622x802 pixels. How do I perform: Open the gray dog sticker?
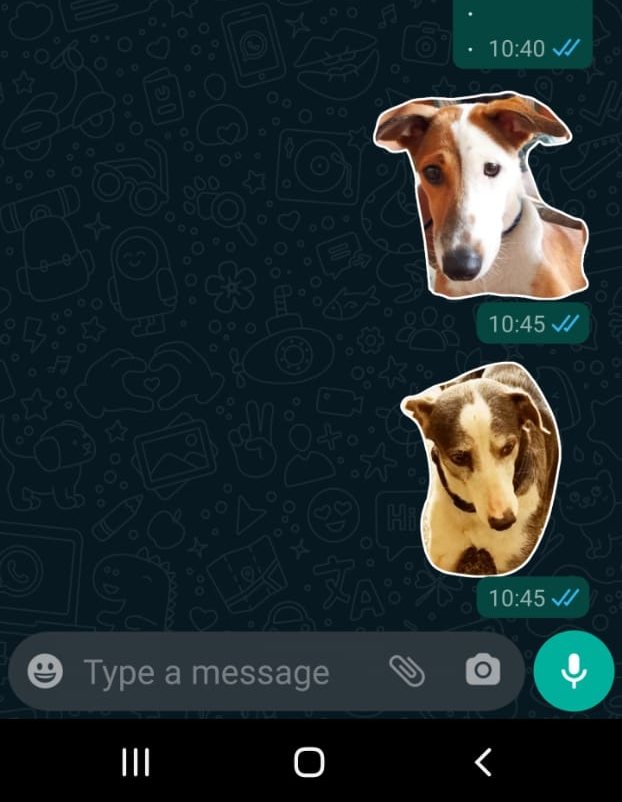[482, 469]
